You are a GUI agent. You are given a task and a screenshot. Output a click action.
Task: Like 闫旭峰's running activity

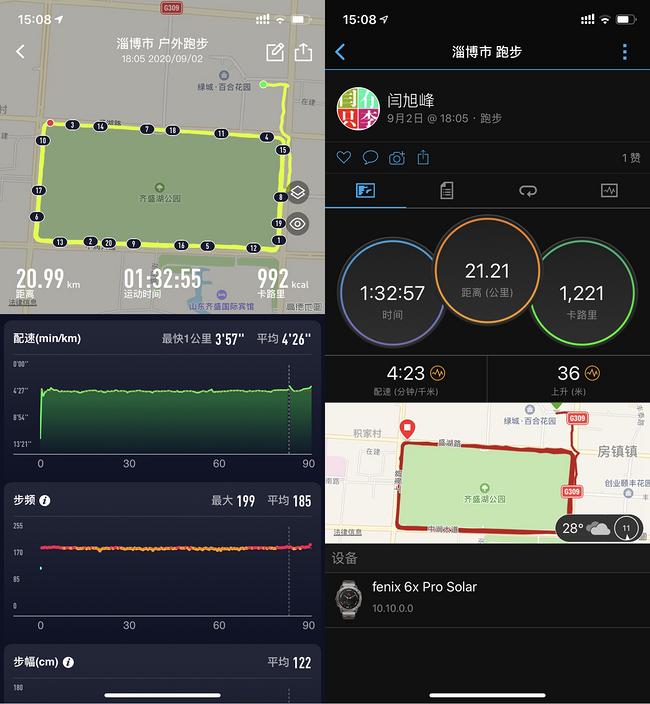[x=344, y=158]
